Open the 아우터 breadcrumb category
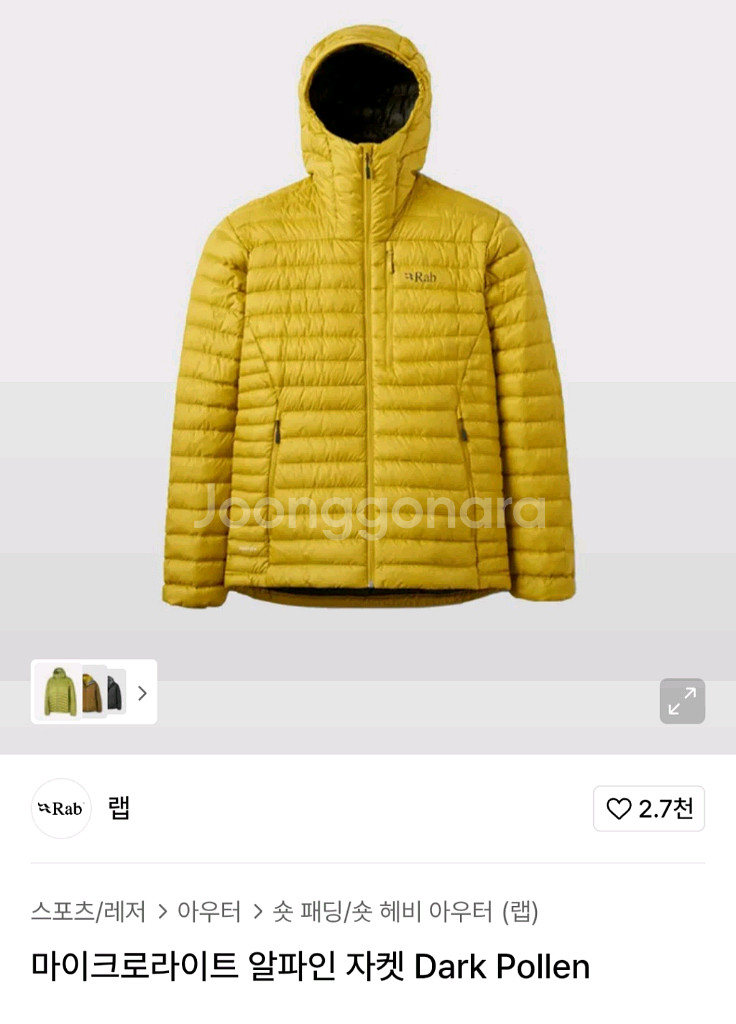 pyautogui.click(x=209, y=911)
